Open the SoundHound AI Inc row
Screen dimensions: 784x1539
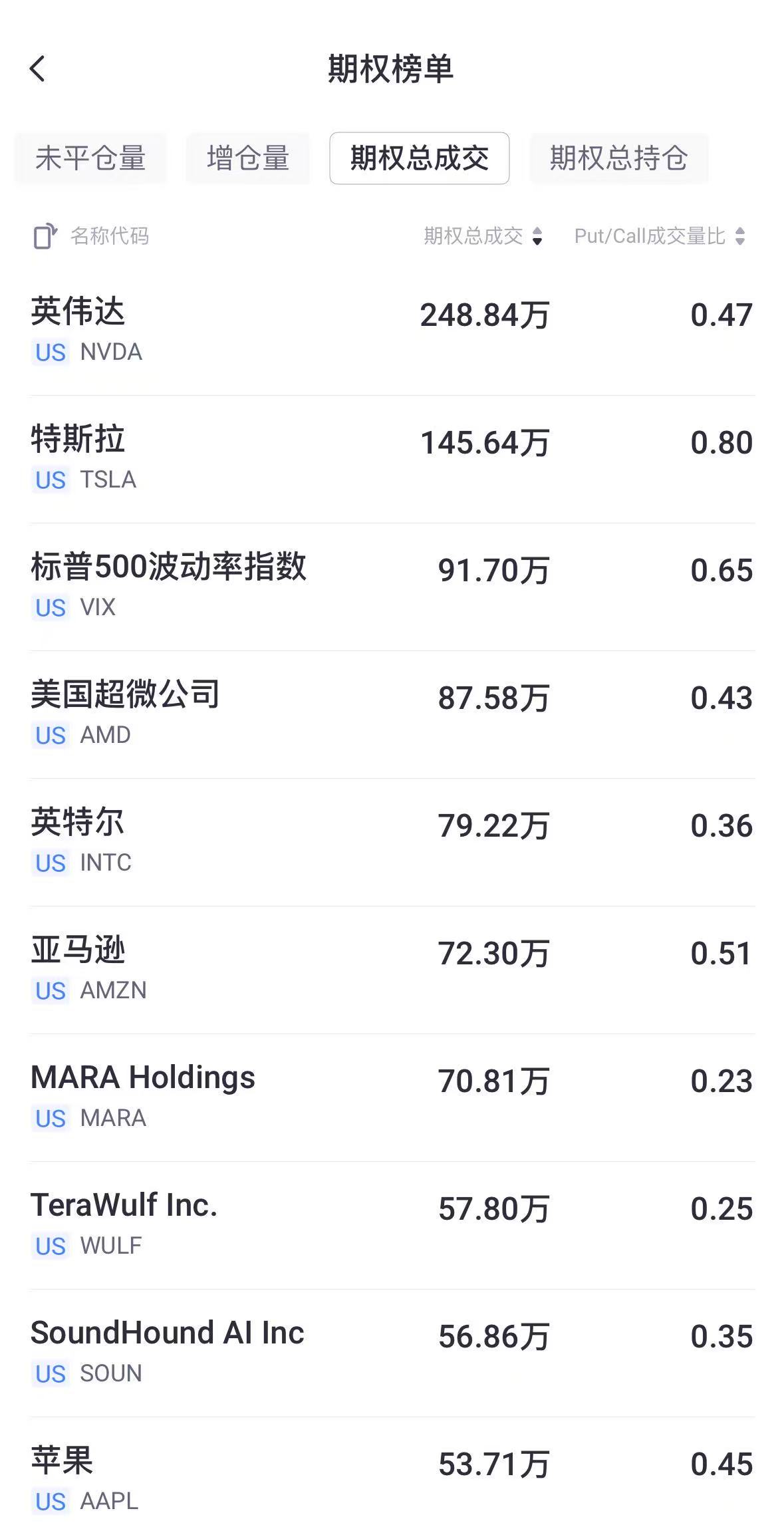click(x=392, y=1352)
